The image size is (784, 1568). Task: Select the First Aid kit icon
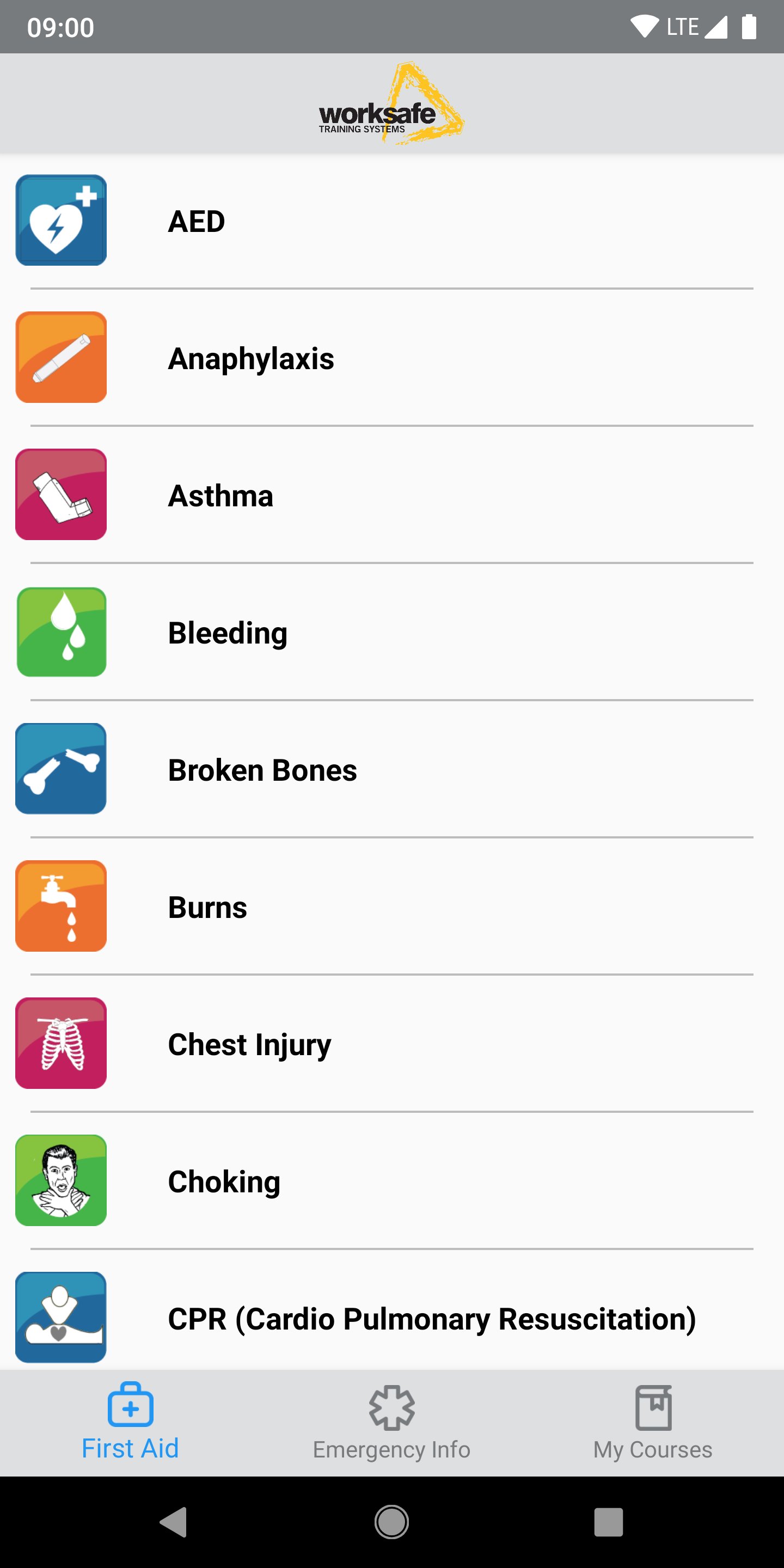130,1407
